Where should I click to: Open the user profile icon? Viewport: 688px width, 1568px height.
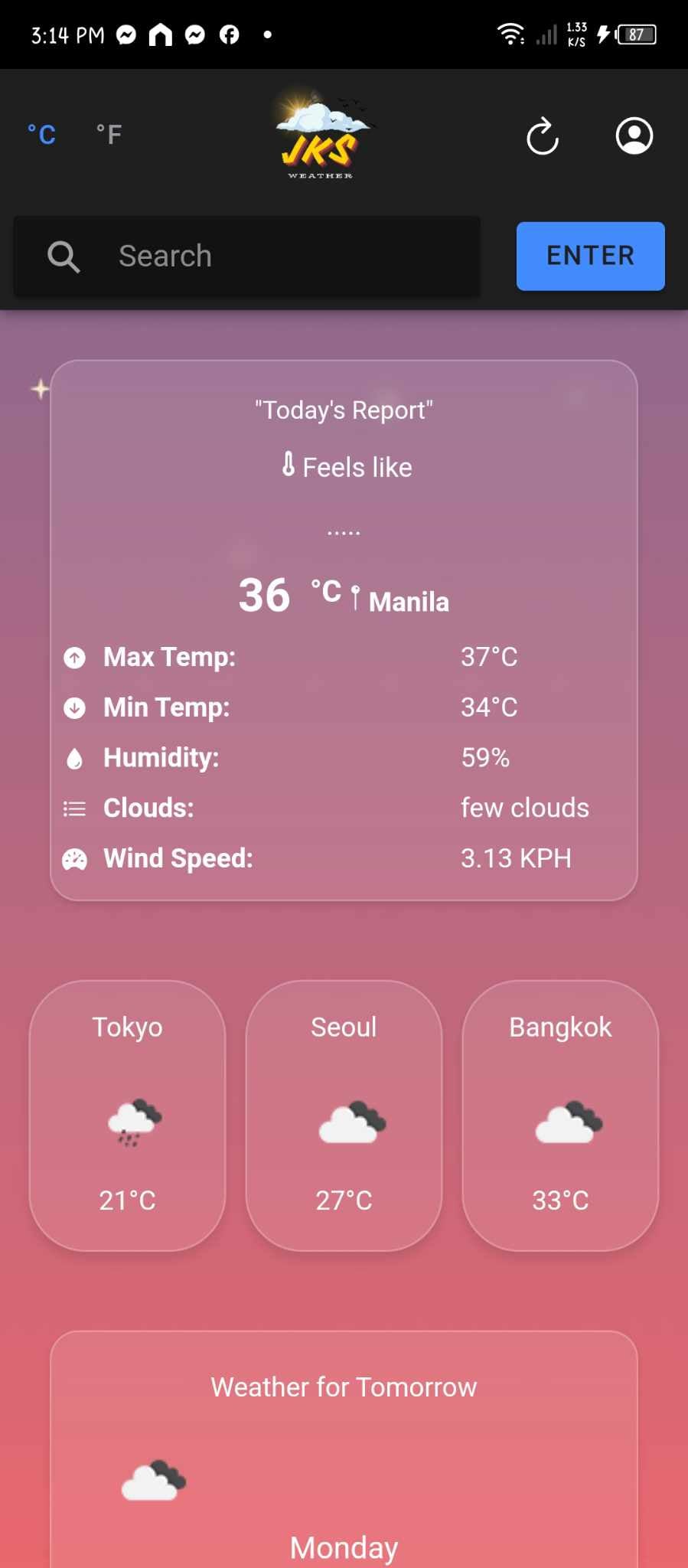(x=634, y=136)
